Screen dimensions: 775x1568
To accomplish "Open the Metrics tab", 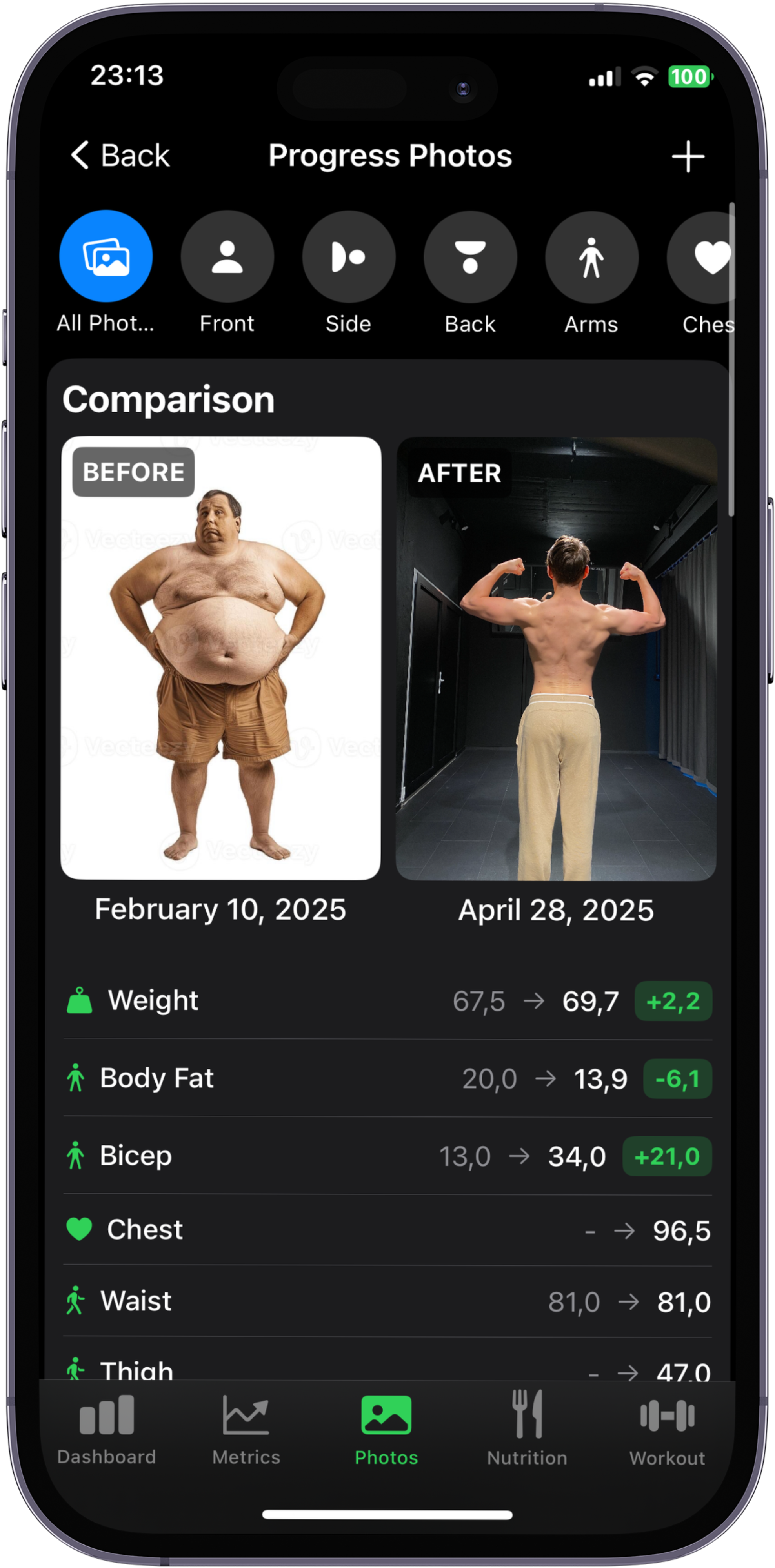I will click(x=246, y=1430).
